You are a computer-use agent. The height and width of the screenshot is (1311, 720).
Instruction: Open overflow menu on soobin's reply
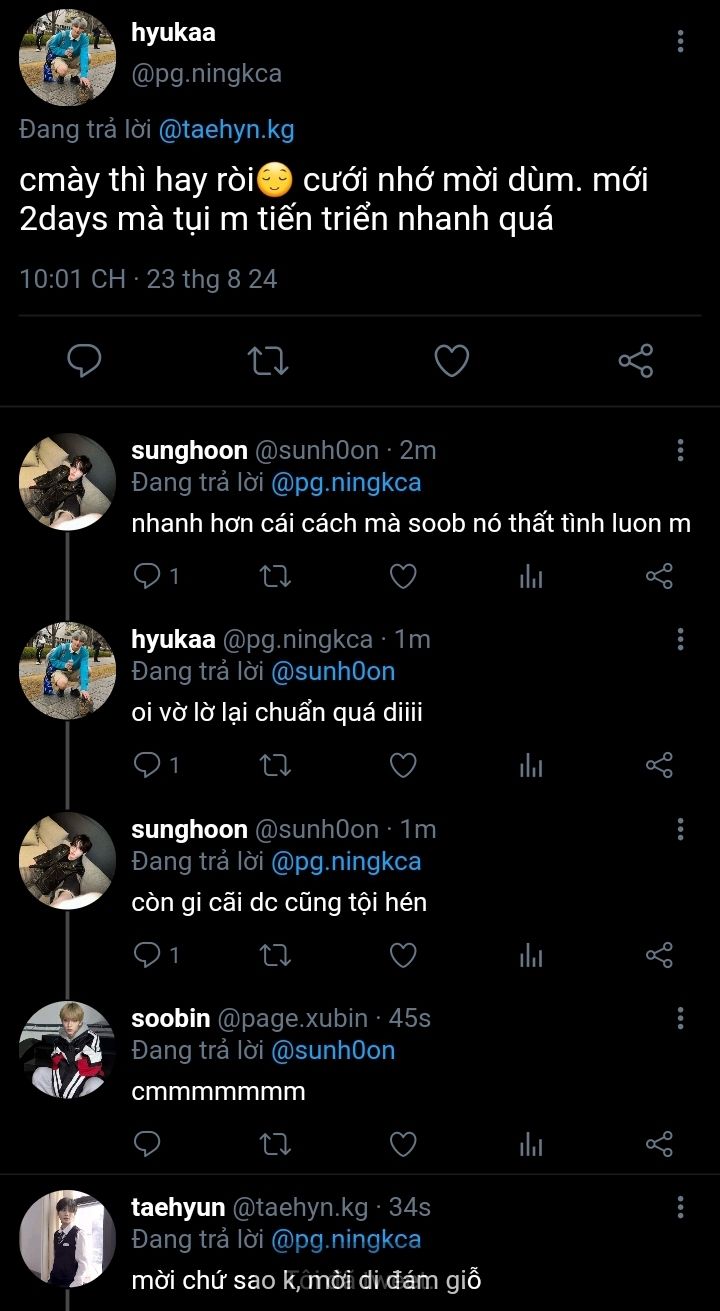click(680, 1018)
